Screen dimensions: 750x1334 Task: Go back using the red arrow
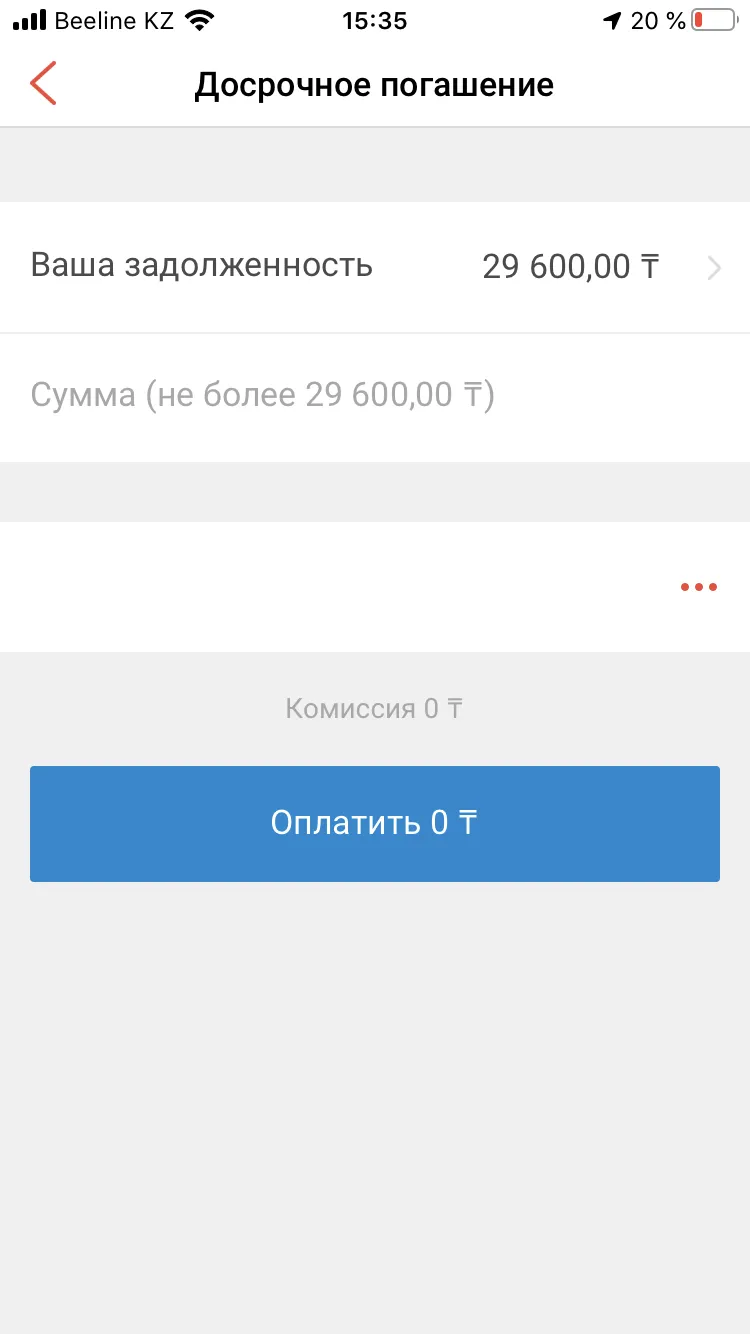tap(43, 83)
